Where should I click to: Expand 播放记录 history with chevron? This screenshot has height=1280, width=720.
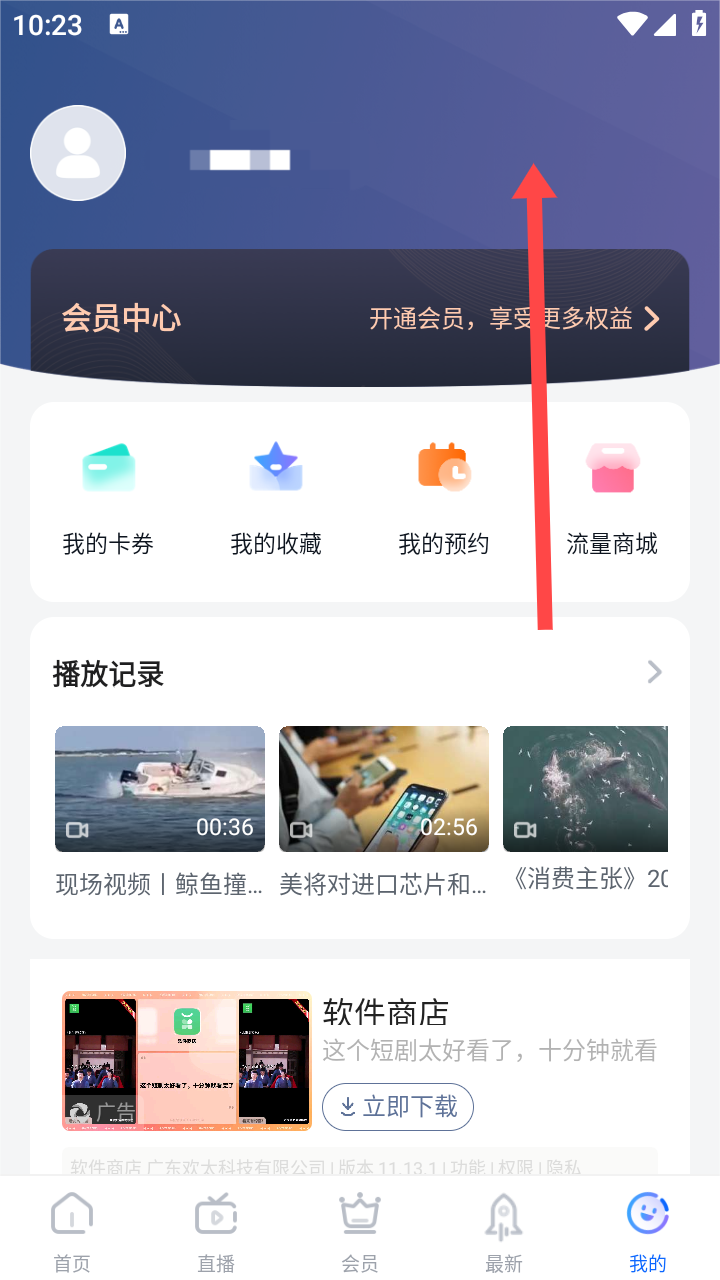654,672
